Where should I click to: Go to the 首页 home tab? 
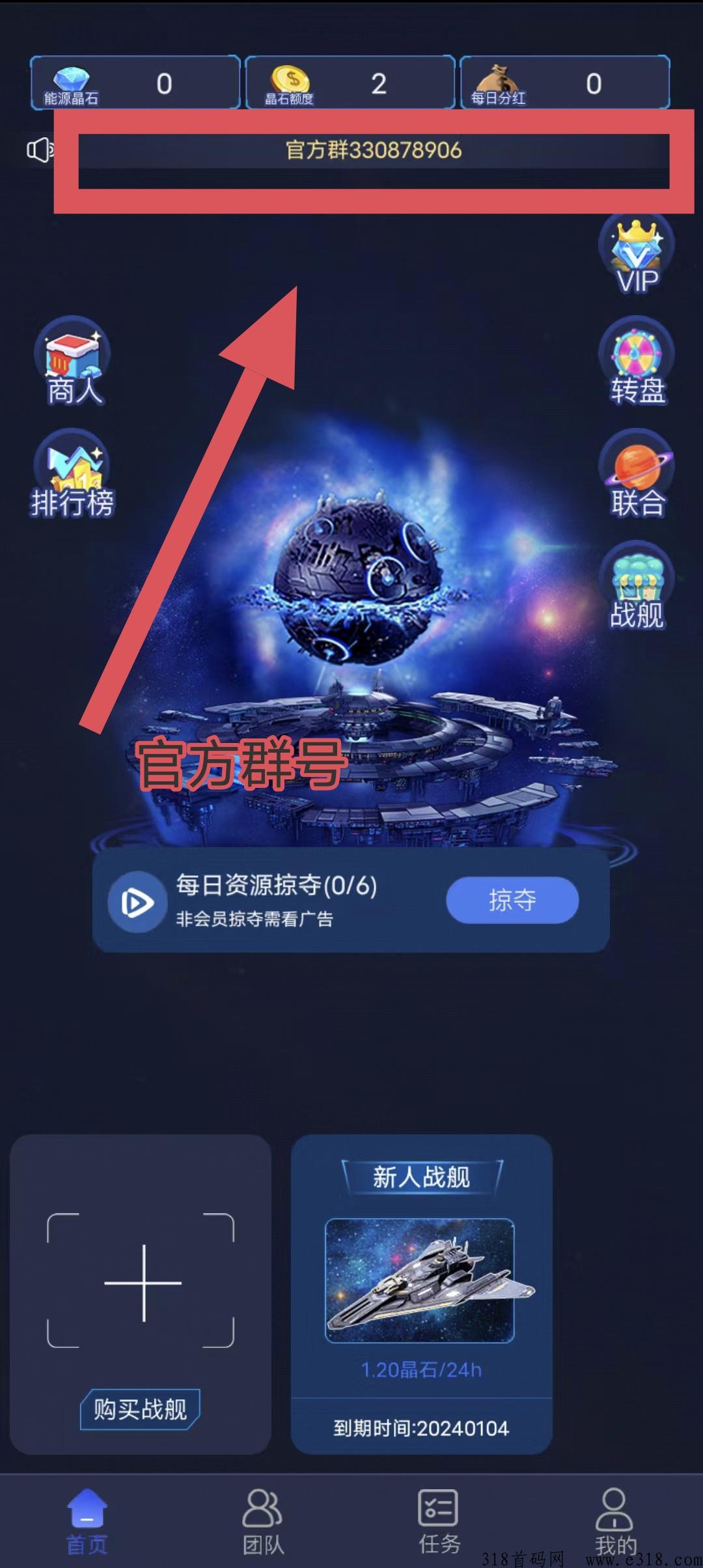tap(87, 1520)
